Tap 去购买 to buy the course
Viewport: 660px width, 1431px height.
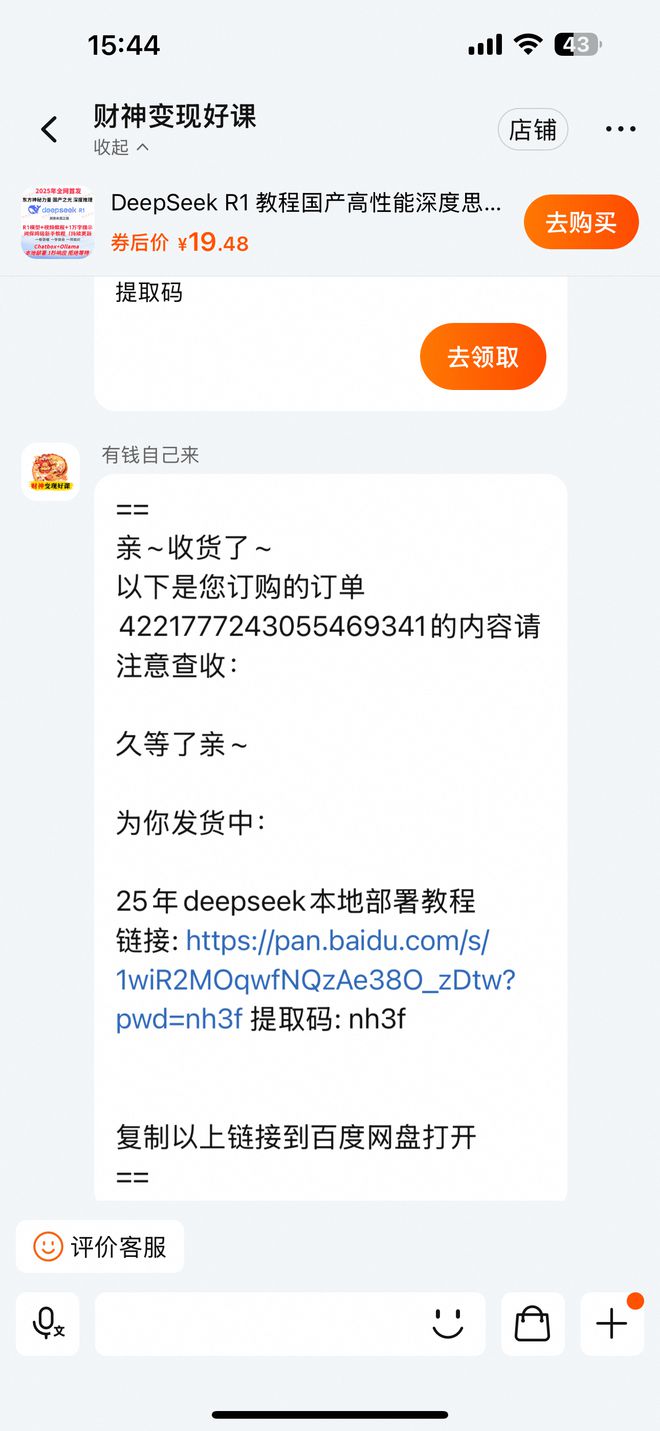pos(581,222)
